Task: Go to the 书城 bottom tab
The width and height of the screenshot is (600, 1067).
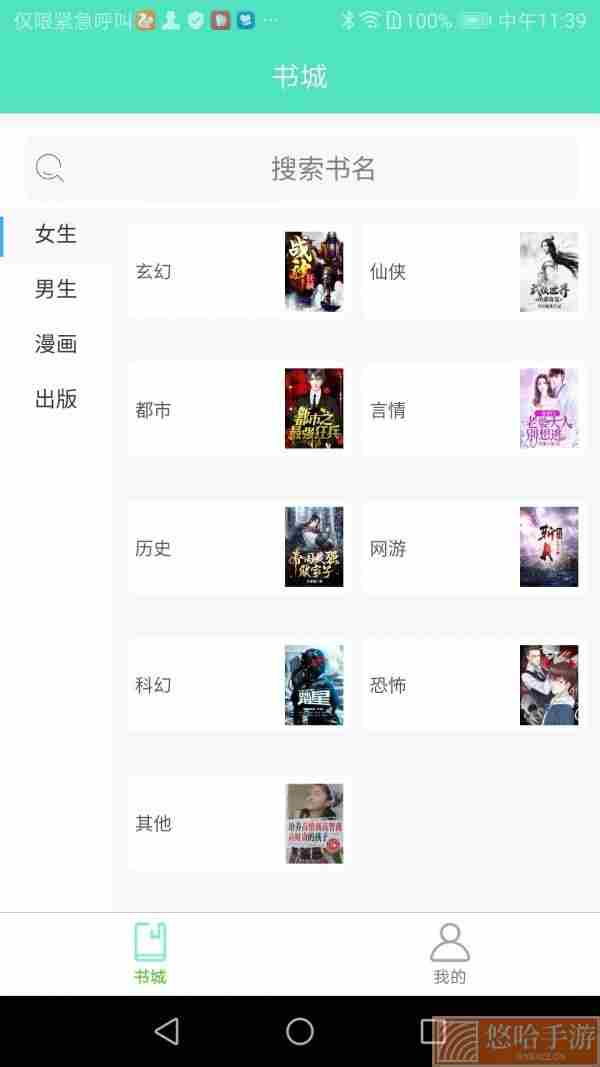Action: (150, 954)
